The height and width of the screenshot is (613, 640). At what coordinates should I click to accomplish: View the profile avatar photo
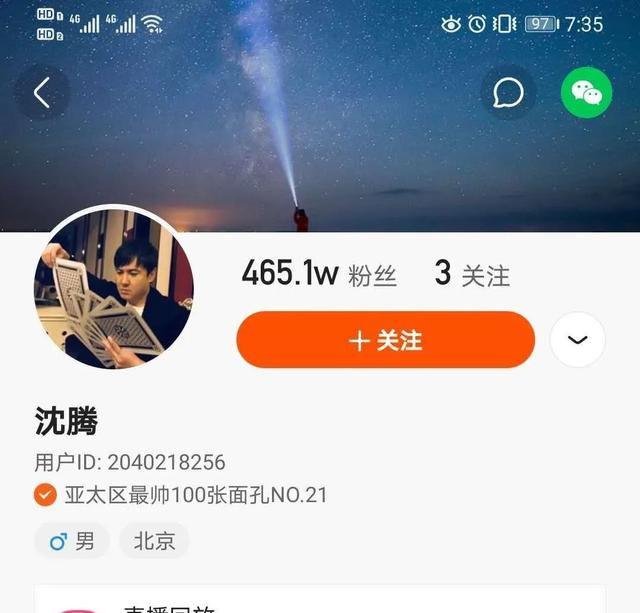(x=114, y=289)
